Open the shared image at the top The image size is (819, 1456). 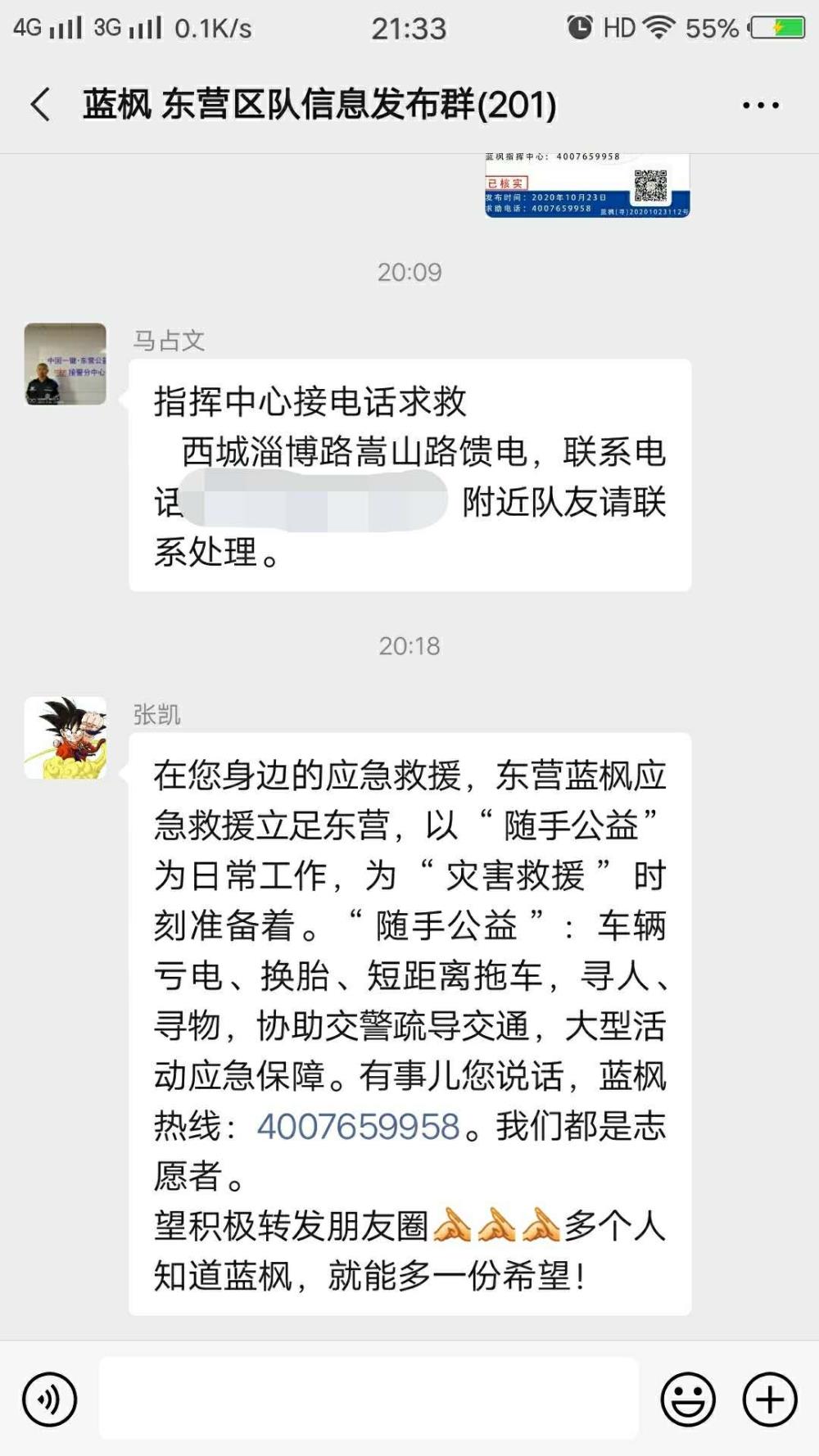point(587,185)
